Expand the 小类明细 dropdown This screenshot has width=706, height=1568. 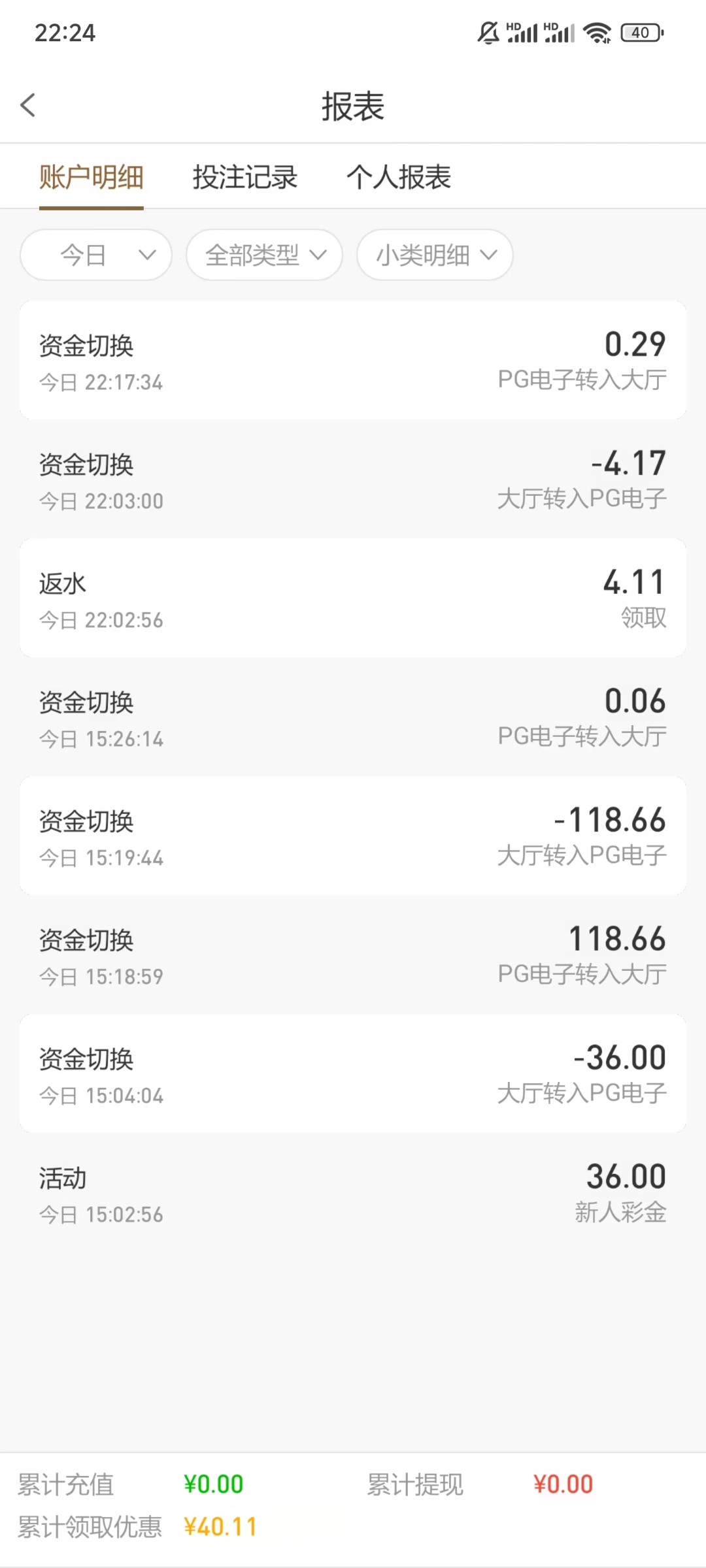(x=435, y=255)
